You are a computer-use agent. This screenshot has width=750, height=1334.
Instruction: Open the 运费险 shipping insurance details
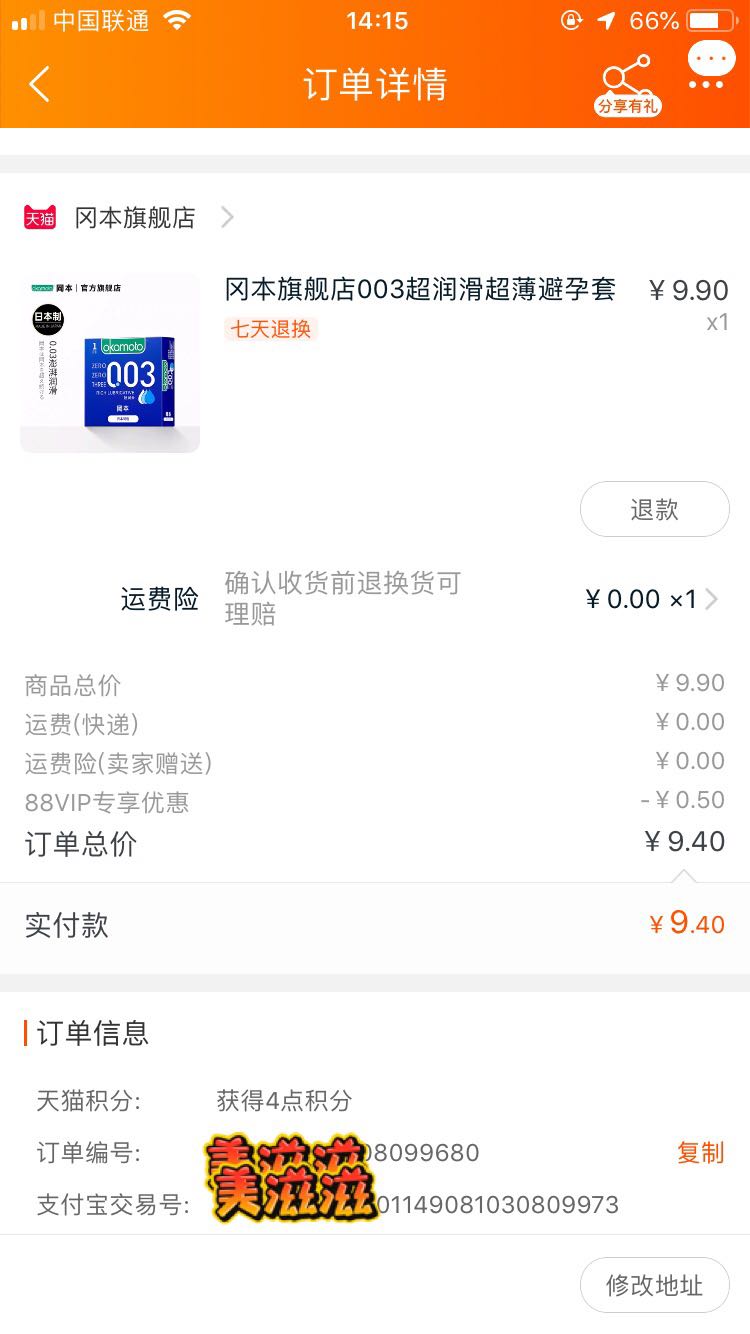coord(711,599)
